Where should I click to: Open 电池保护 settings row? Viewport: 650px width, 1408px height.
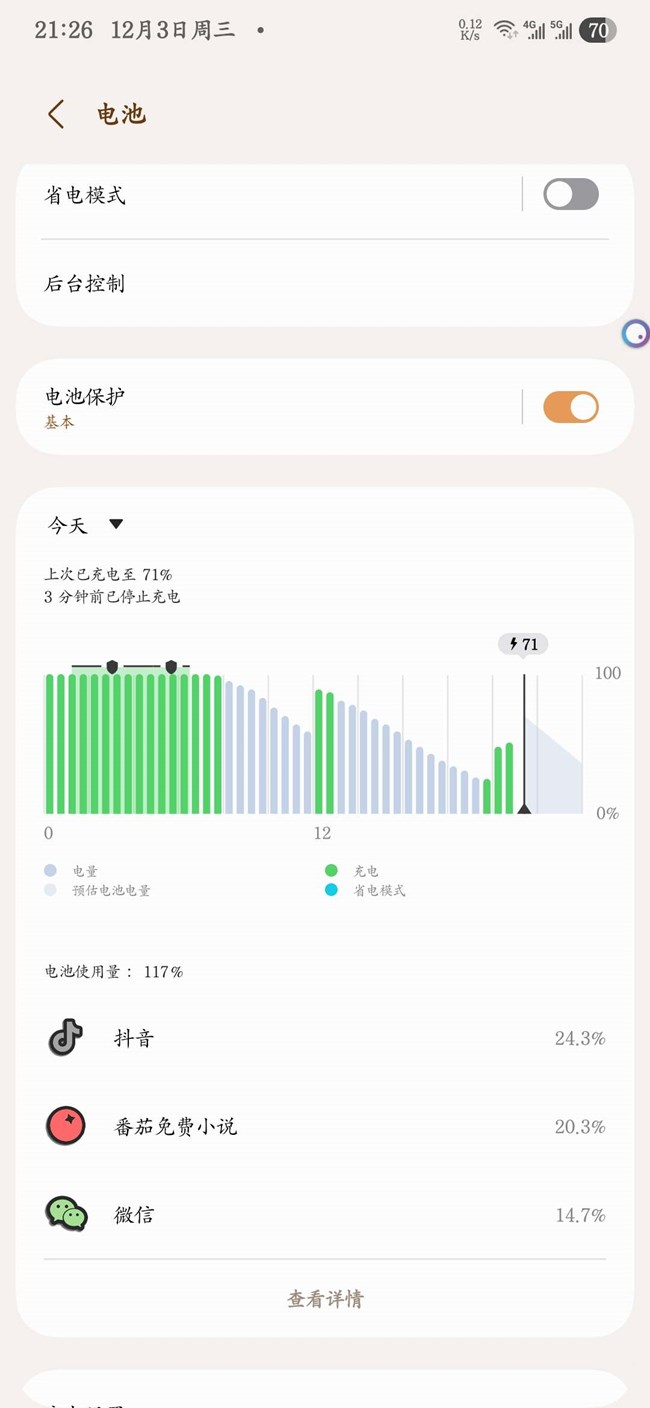tap(260, 406)
